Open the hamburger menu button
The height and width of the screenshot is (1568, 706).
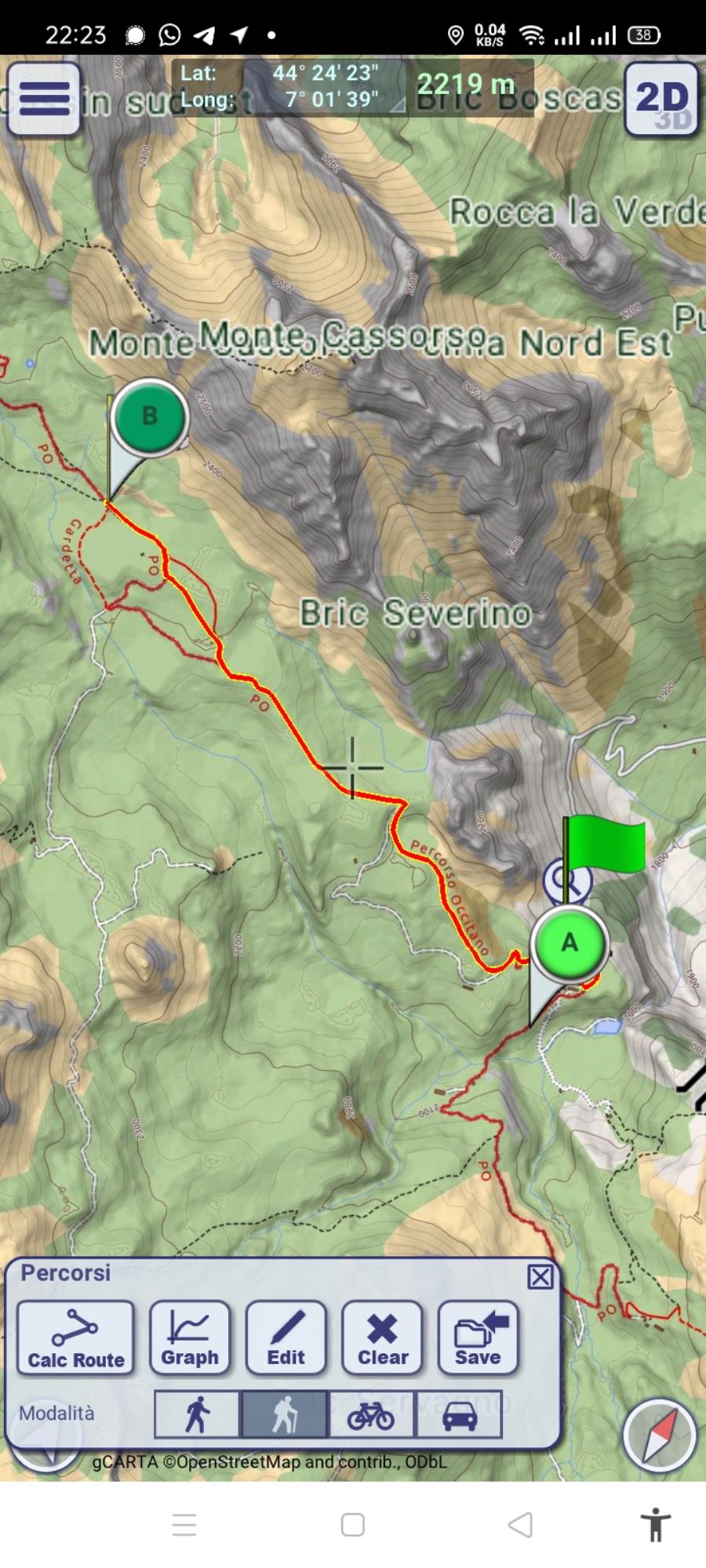[44, 99]
